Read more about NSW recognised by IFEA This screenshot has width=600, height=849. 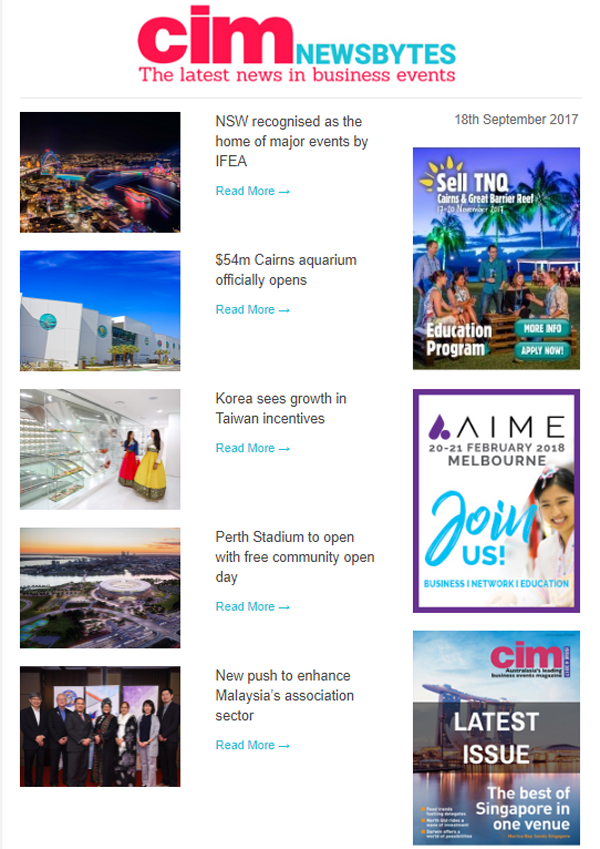coord(252,191)
